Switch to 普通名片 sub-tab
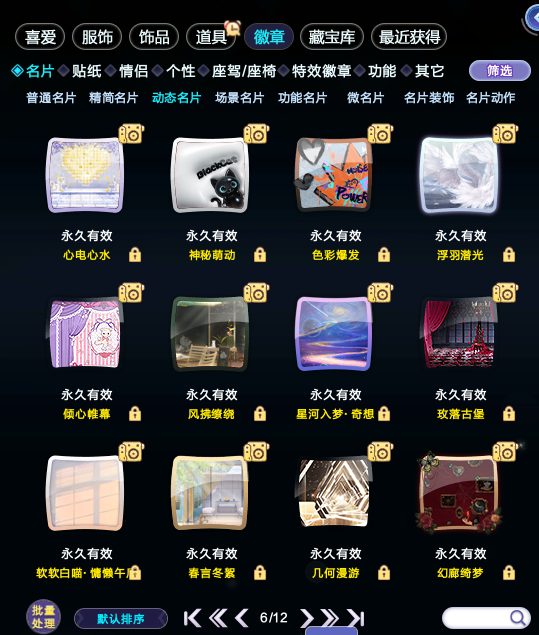 pyautogui.click(x=51, y=98)
